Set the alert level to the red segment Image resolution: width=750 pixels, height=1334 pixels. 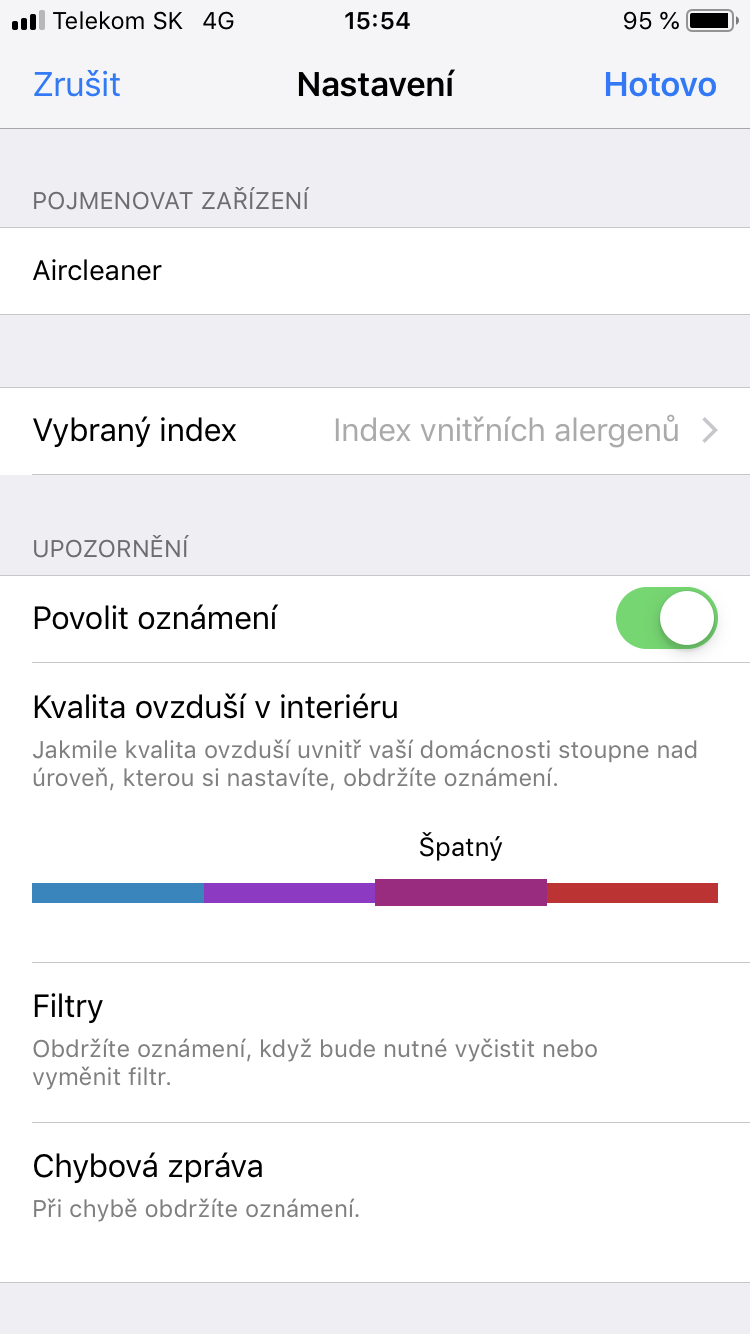click(632, 893)
